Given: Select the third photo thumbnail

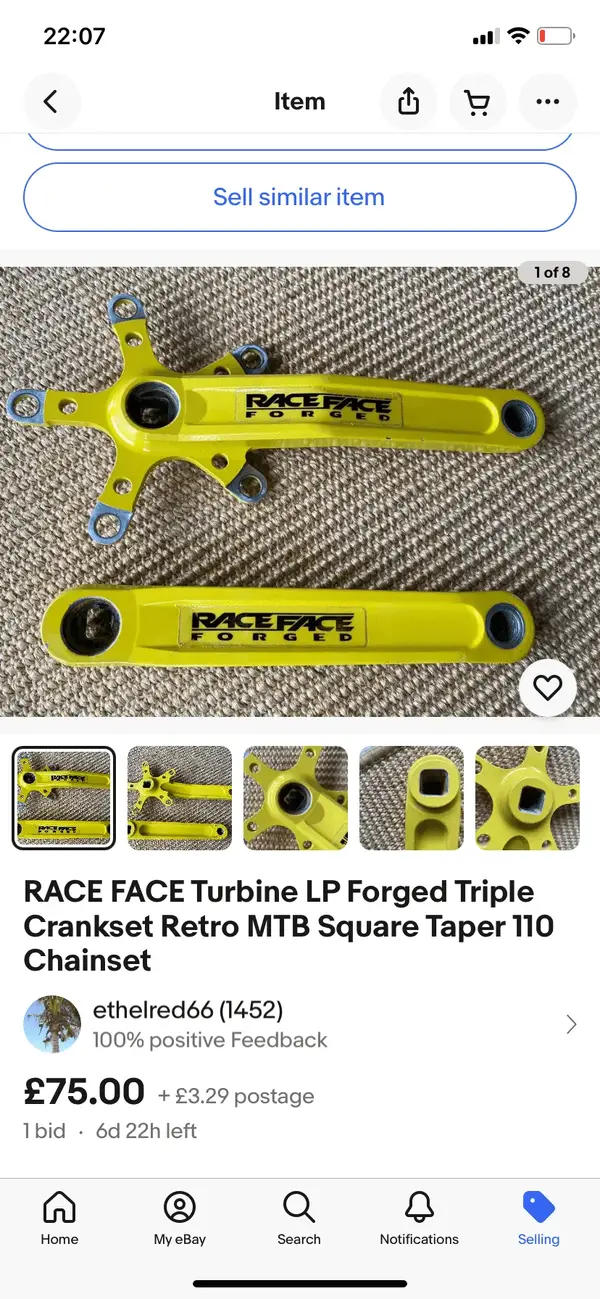Looking at the screenshot, I should pos(296,798).
